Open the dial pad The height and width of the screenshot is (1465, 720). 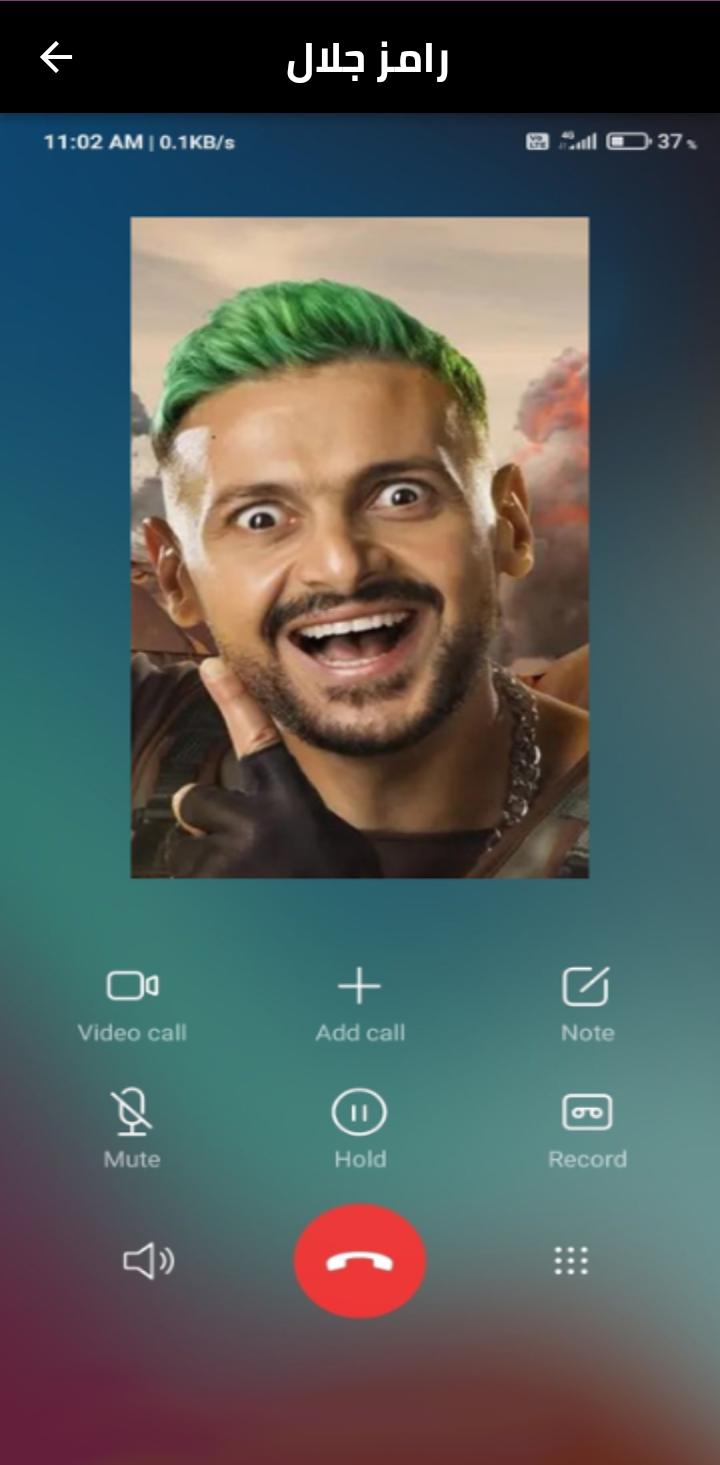571,1261
